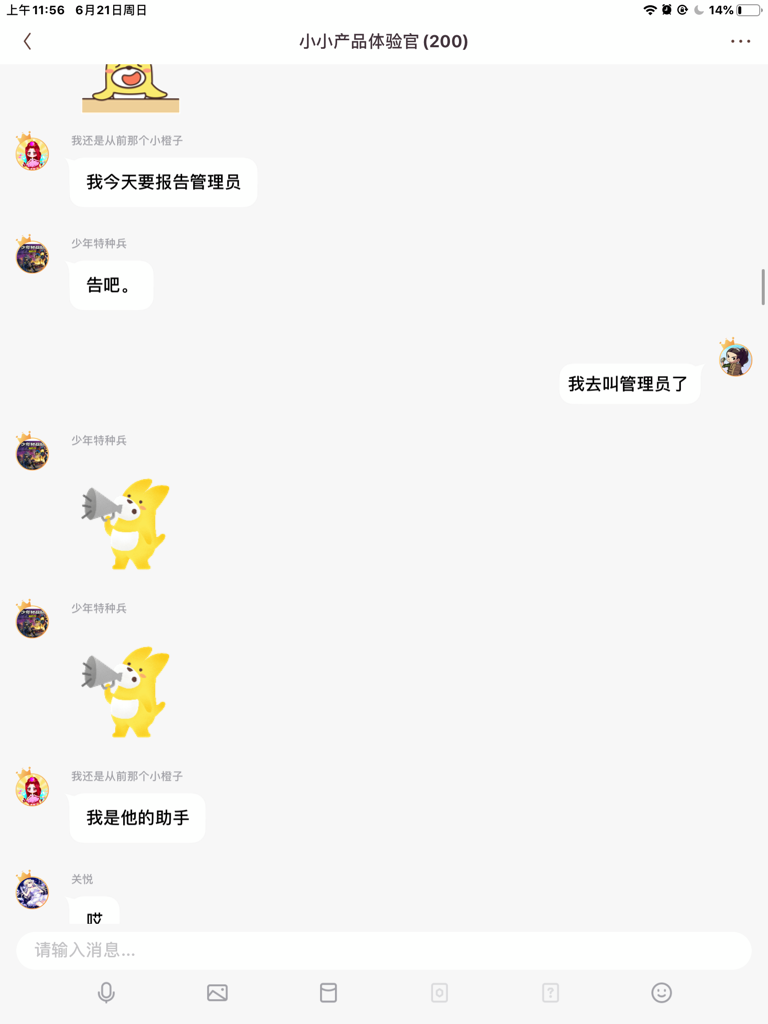Tap the message input field
This screenshot has height=1024, width=768.
pyautogui.click(x=383, y=950)
